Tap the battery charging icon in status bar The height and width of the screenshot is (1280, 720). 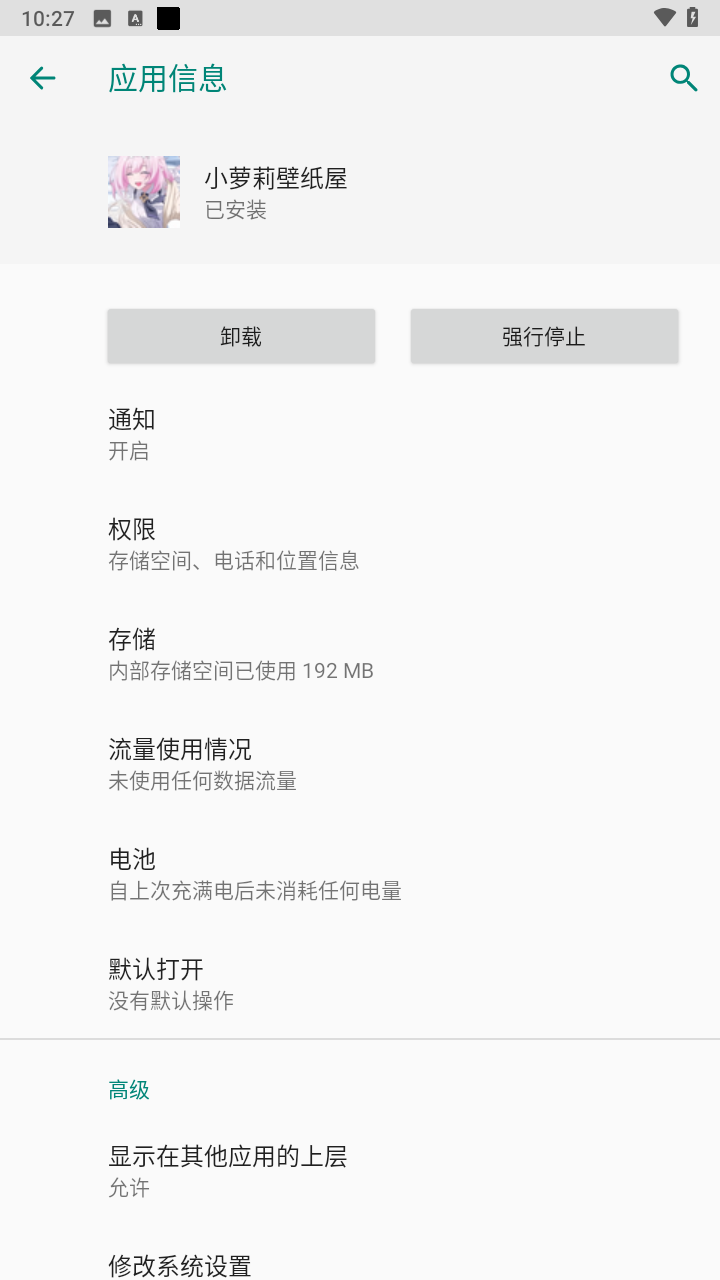(x=696, y=17)
